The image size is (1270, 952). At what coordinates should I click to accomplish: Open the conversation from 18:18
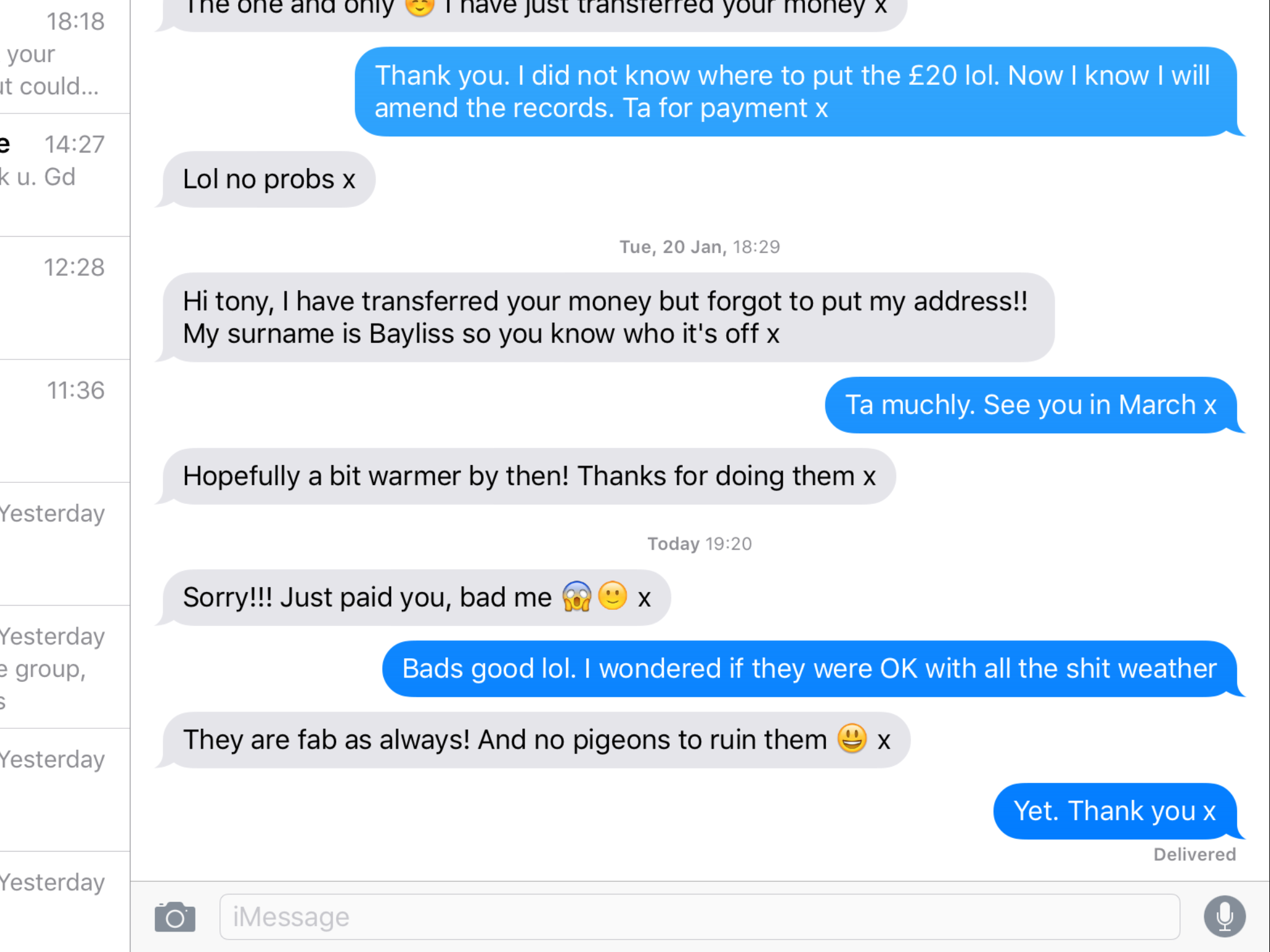62,56
